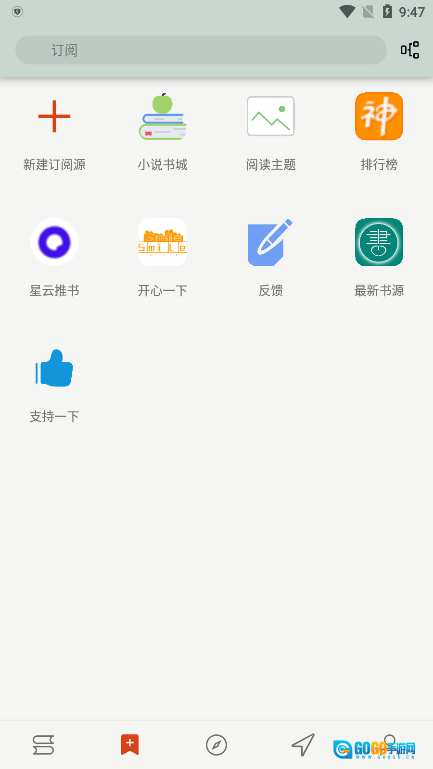Switch to the bookshelf tab

click(x=43, y=745)
